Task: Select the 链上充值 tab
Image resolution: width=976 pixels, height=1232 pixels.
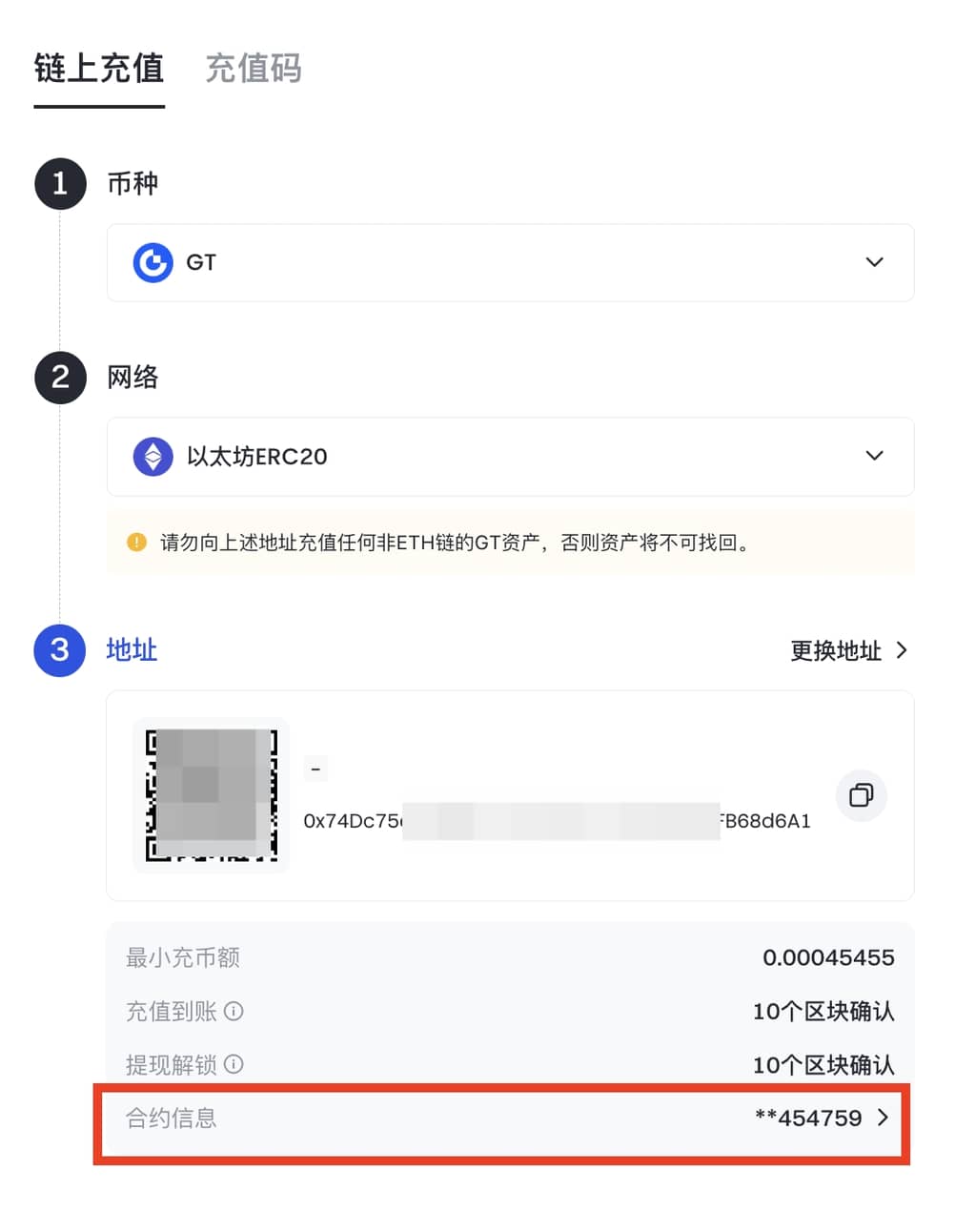Action: [x=99, y=69]
